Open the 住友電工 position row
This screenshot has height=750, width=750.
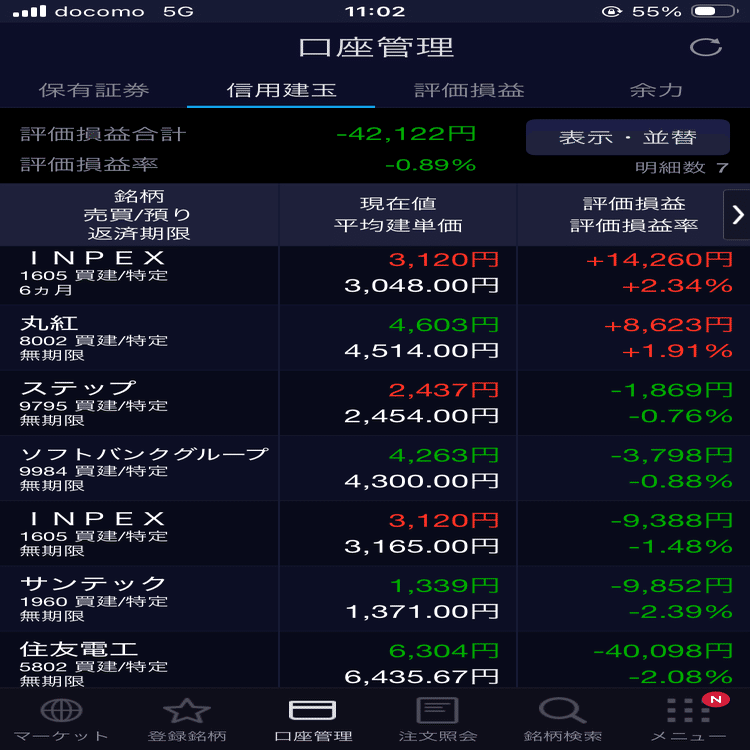click(375, 660)
